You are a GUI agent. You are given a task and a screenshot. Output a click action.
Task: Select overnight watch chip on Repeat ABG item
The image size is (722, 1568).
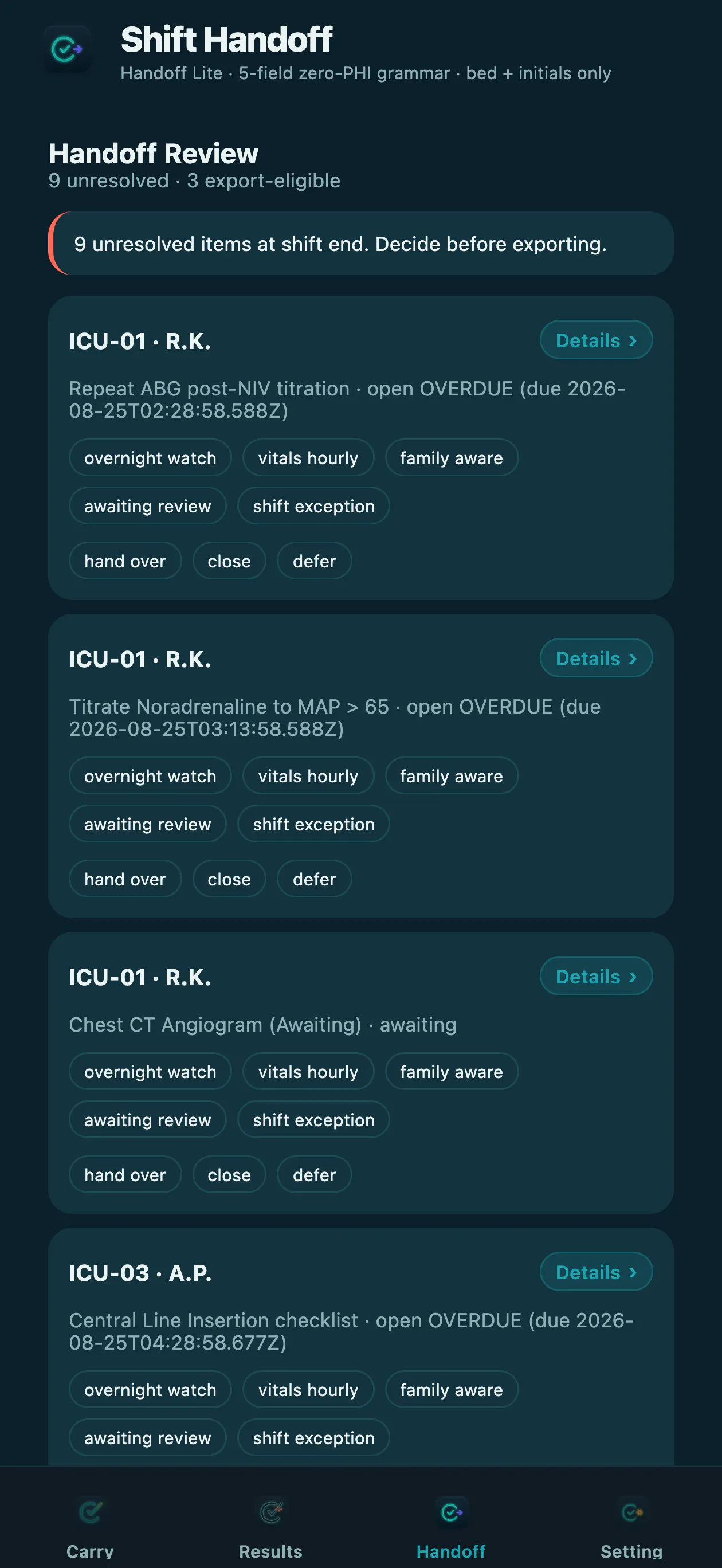150,458
